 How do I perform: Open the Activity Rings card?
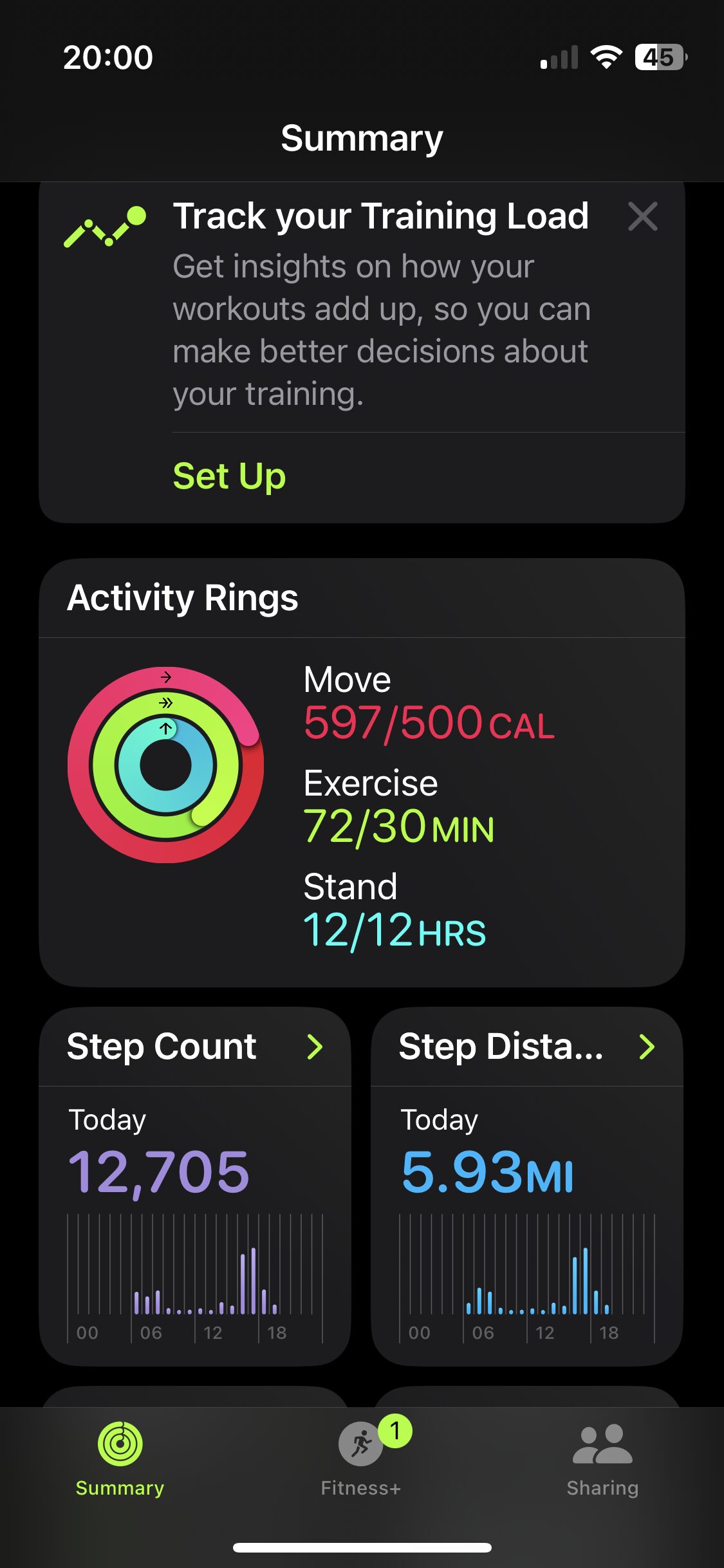(x=362, y=772)
